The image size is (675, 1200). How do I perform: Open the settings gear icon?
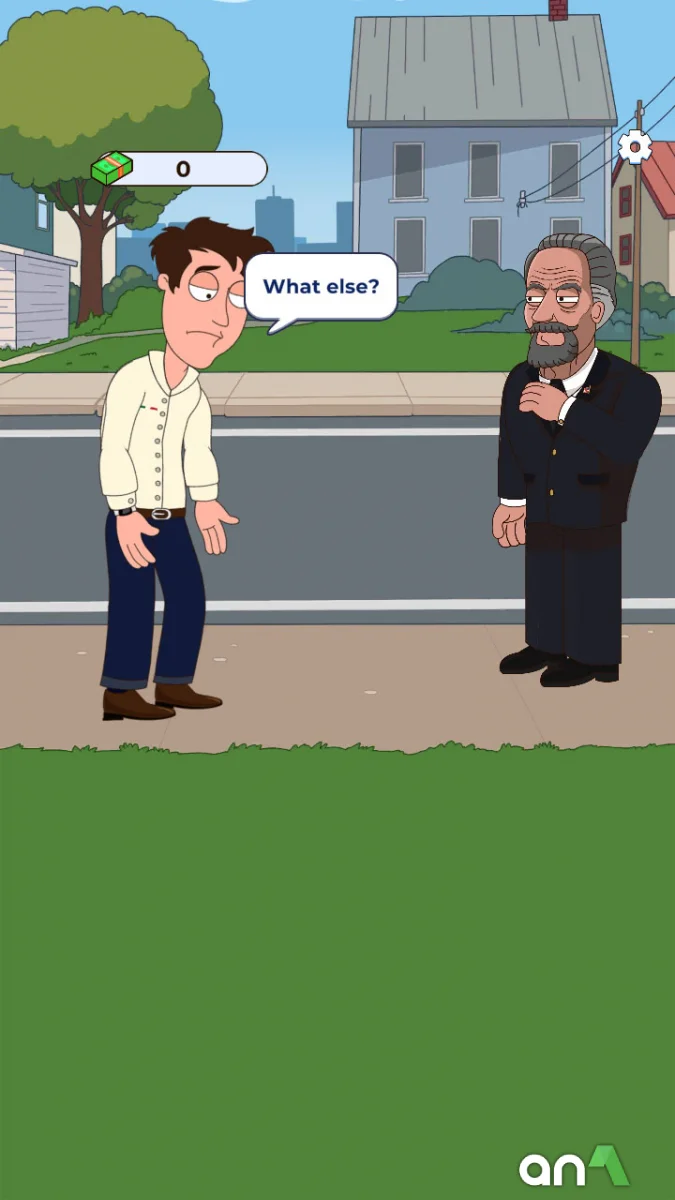pos(634,148)
